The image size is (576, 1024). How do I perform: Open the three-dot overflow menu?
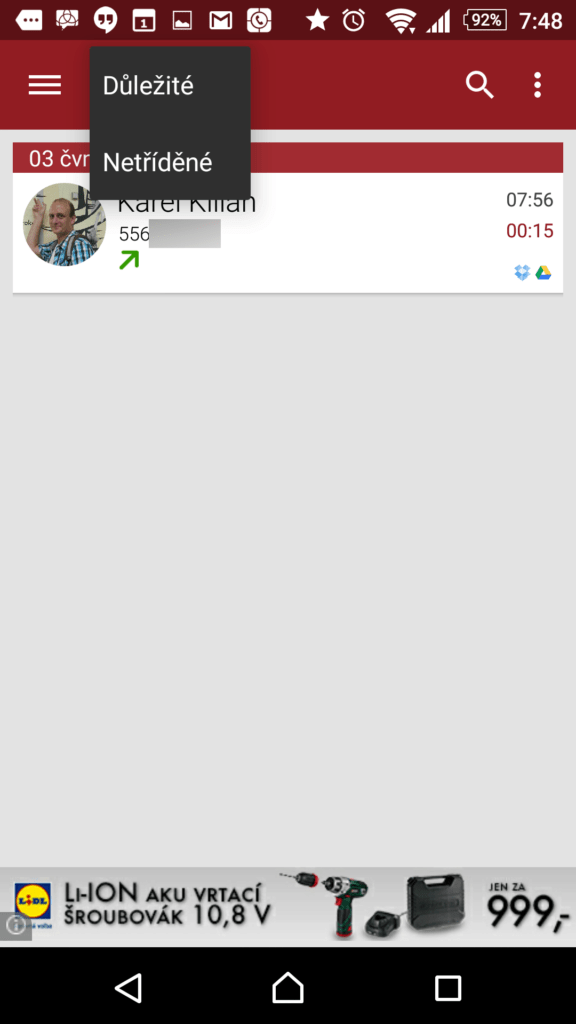tap(537, 85)
